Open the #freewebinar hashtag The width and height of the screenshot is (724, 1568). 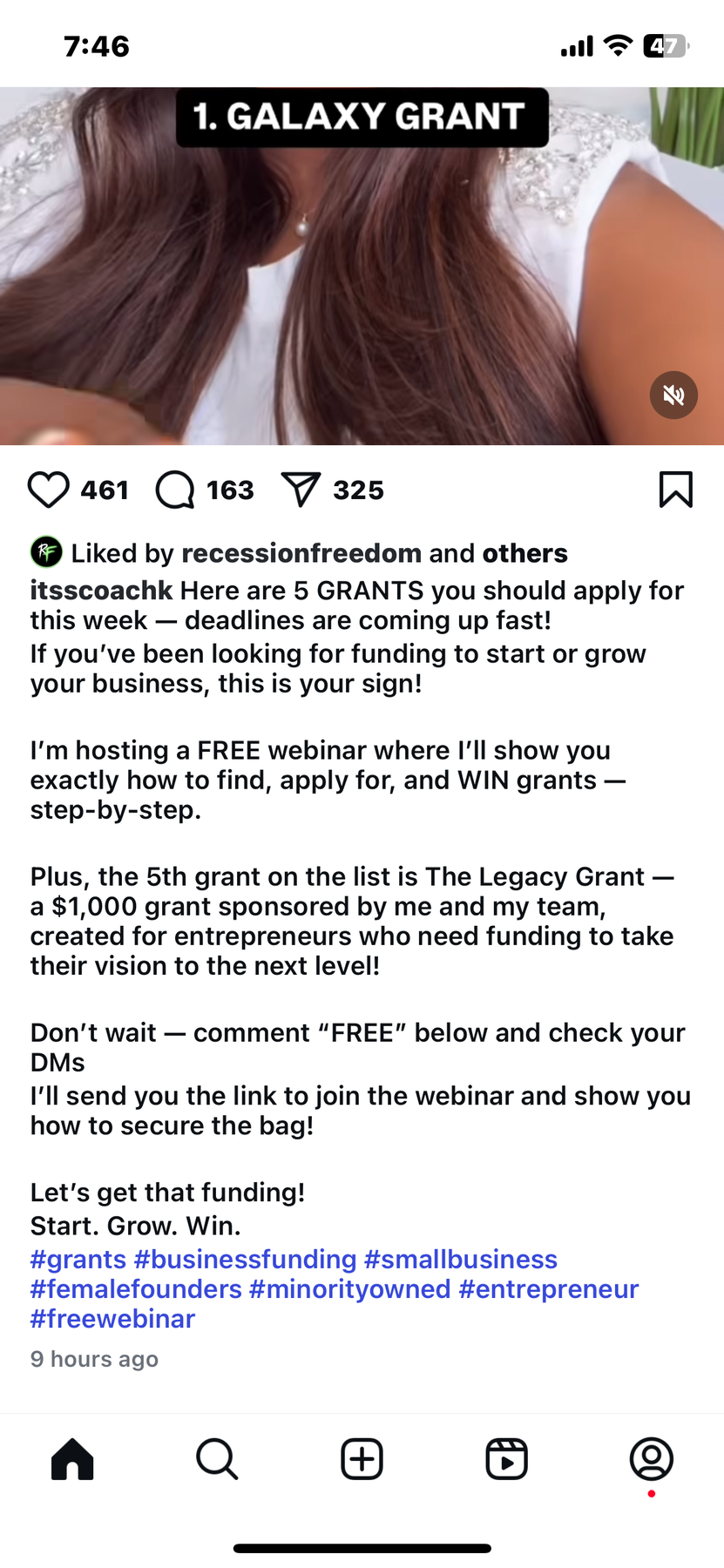112,1318
